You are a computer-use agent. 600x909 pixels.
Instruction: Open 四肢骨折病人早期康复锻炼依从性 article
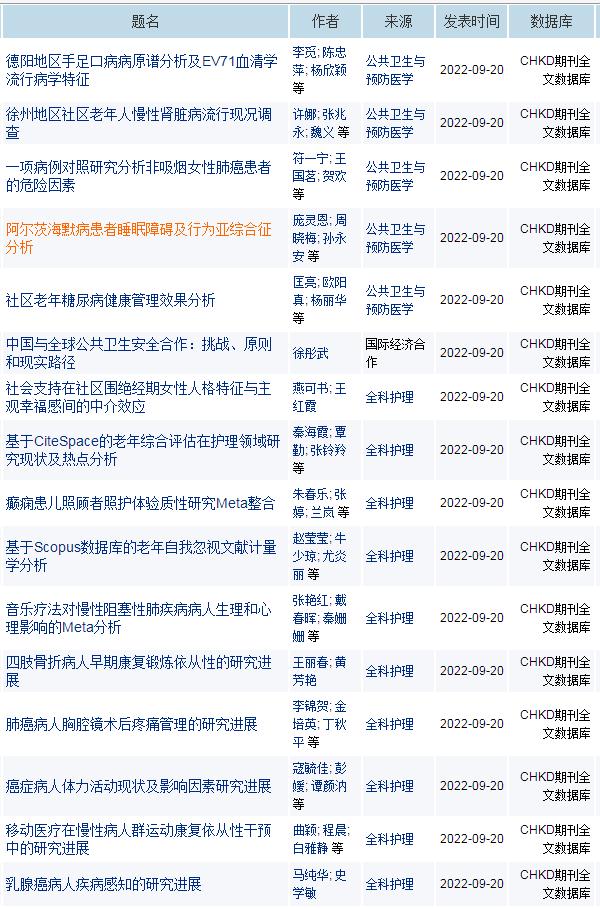click(x=138, y=671)
